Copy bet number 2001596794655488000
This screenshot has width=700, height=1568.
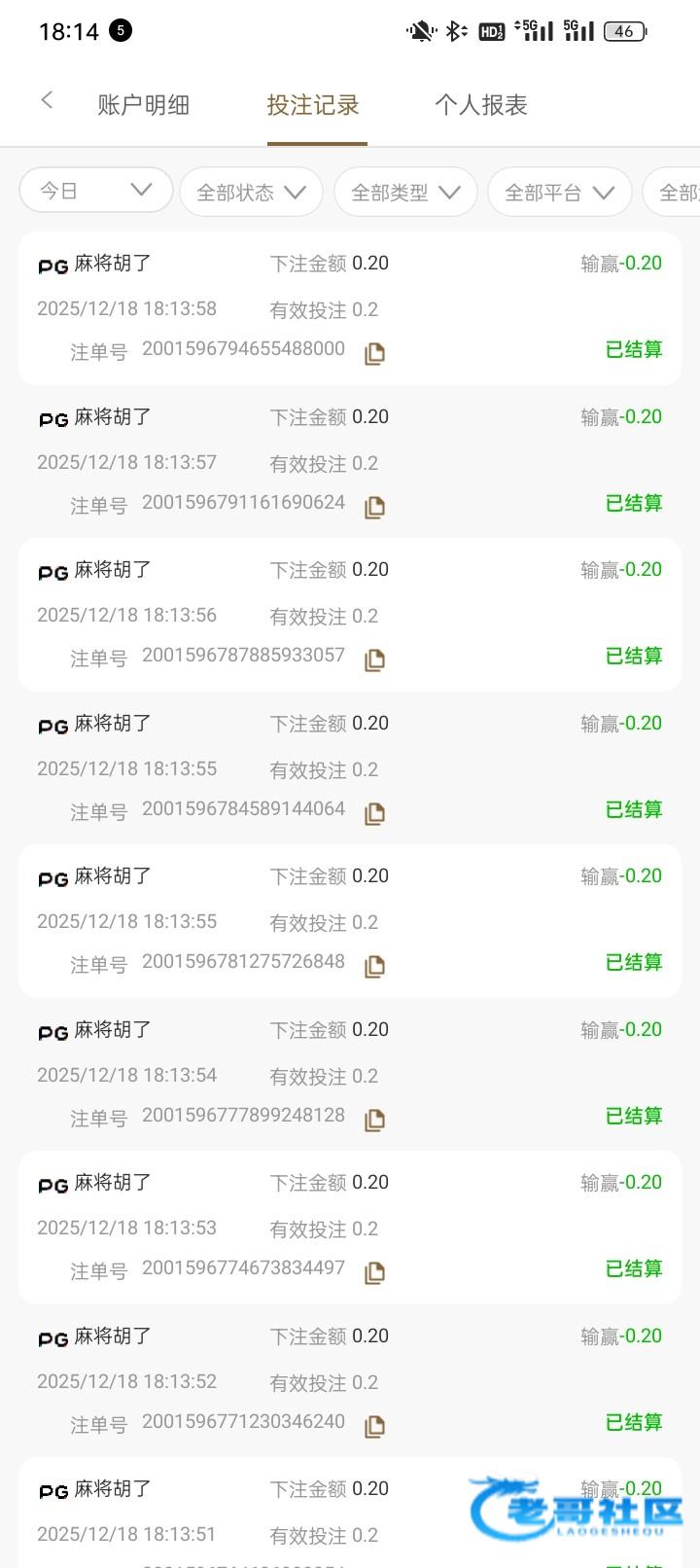374,353
